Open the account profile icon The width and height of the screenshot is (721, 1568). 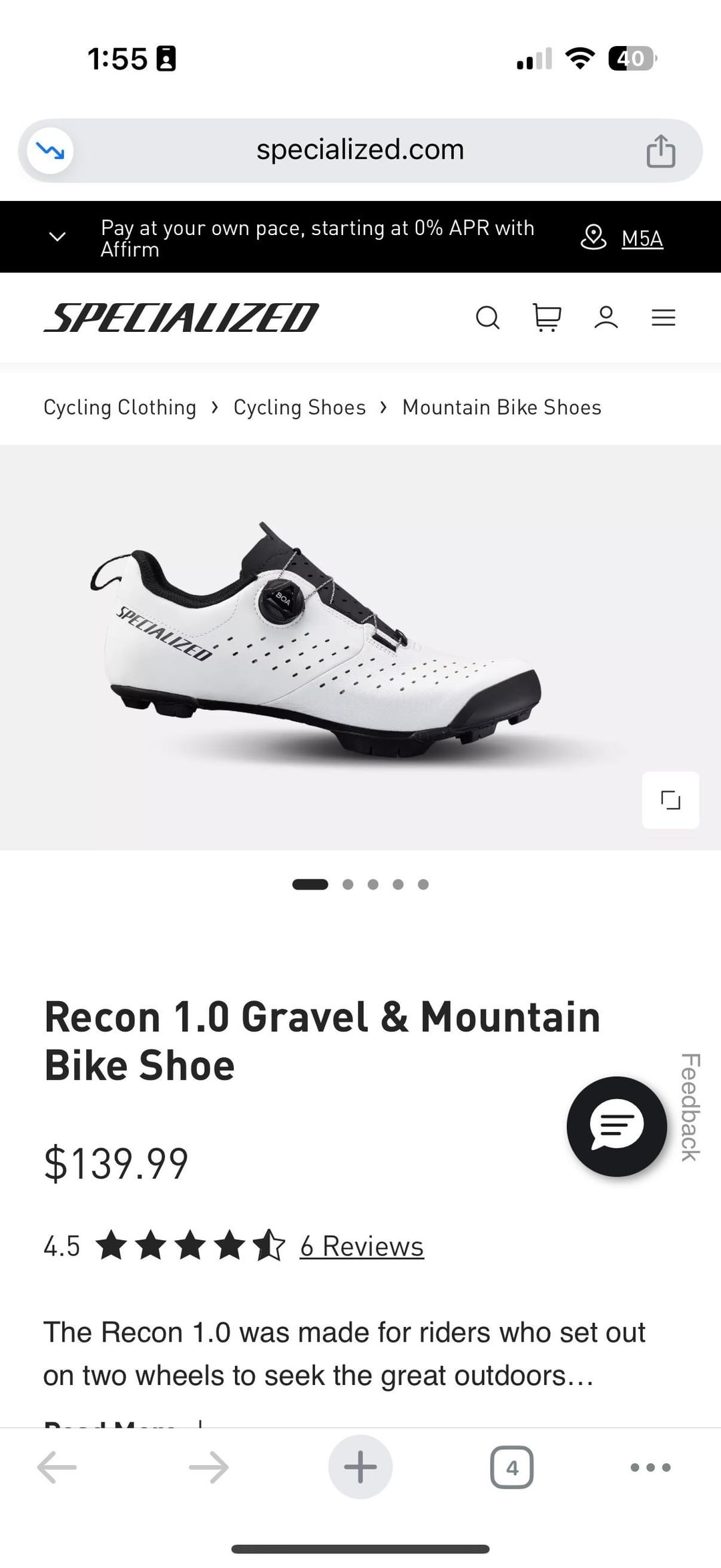point(606,318)
